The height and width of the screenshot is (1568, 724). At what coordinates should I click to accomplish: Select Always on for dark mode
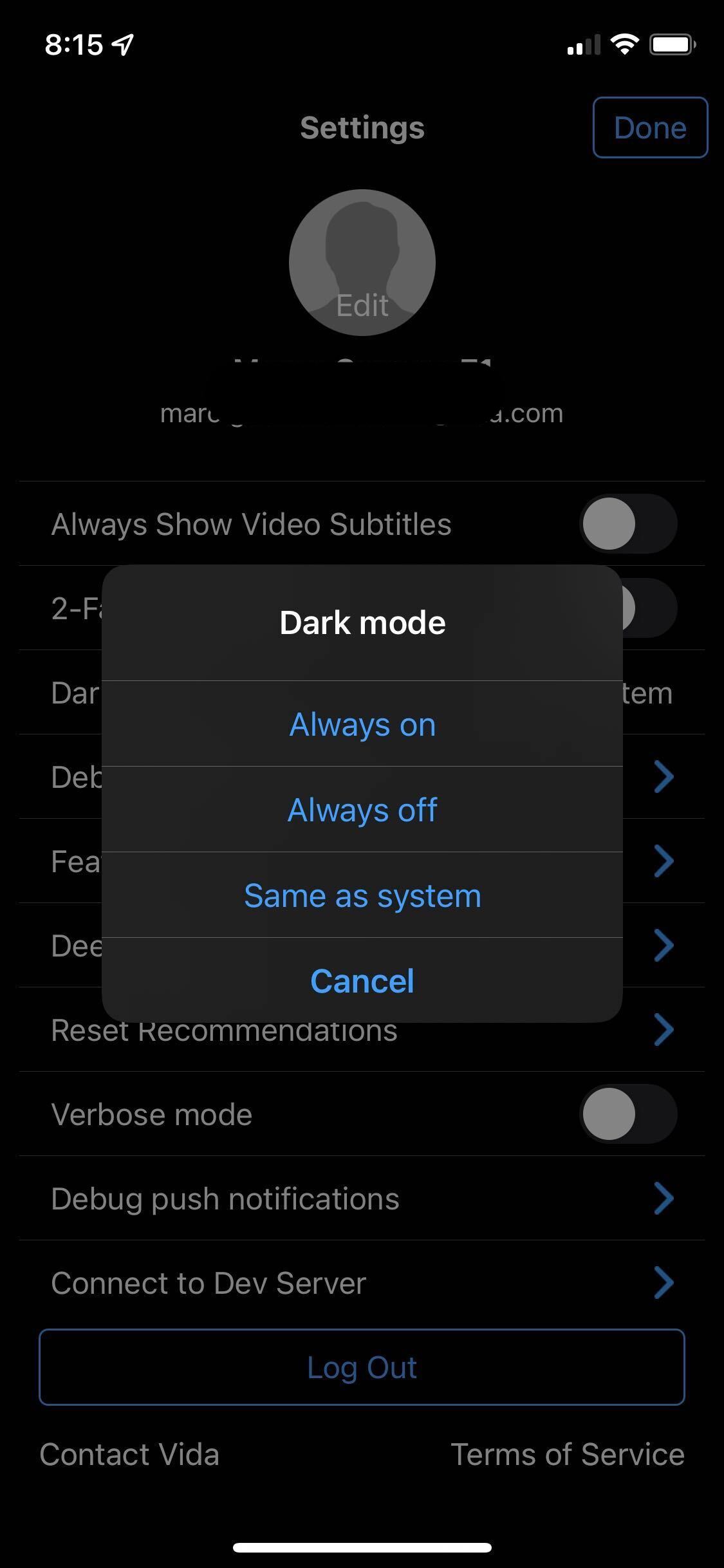point(362,725)
